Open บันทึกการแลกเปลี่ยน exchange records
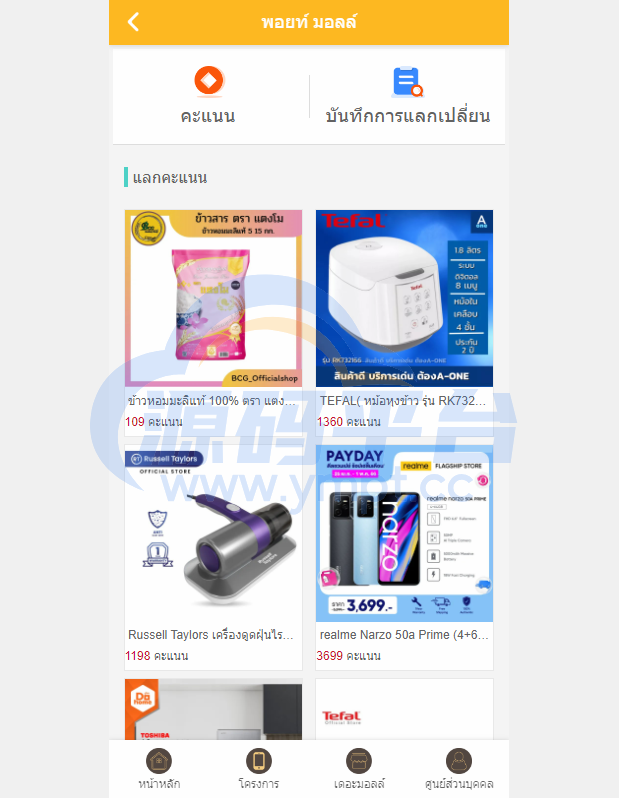The height and width of the screenshot is (798, 619). pyautogui.click(x=407, y=96)
